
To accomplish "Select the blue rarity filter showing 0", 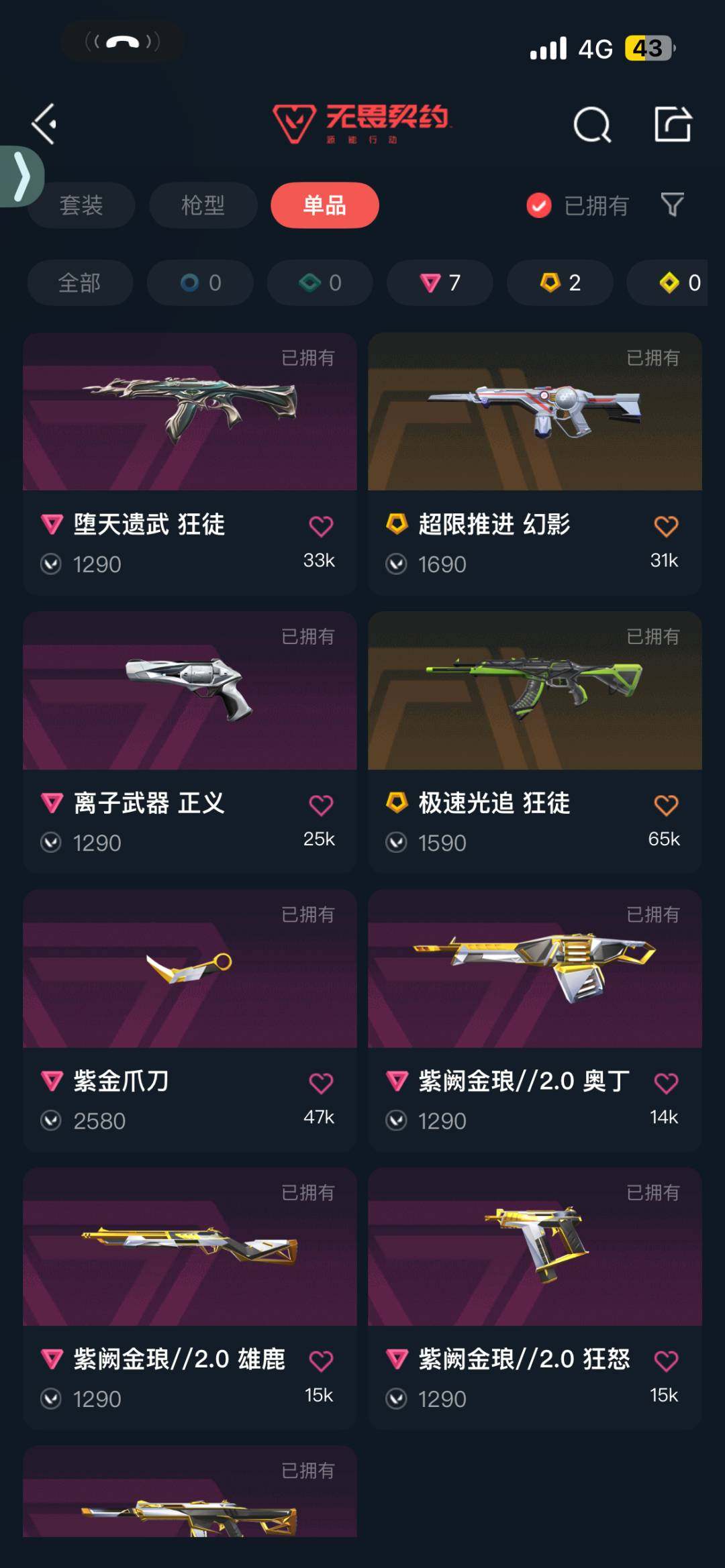I will coord(199,282).
